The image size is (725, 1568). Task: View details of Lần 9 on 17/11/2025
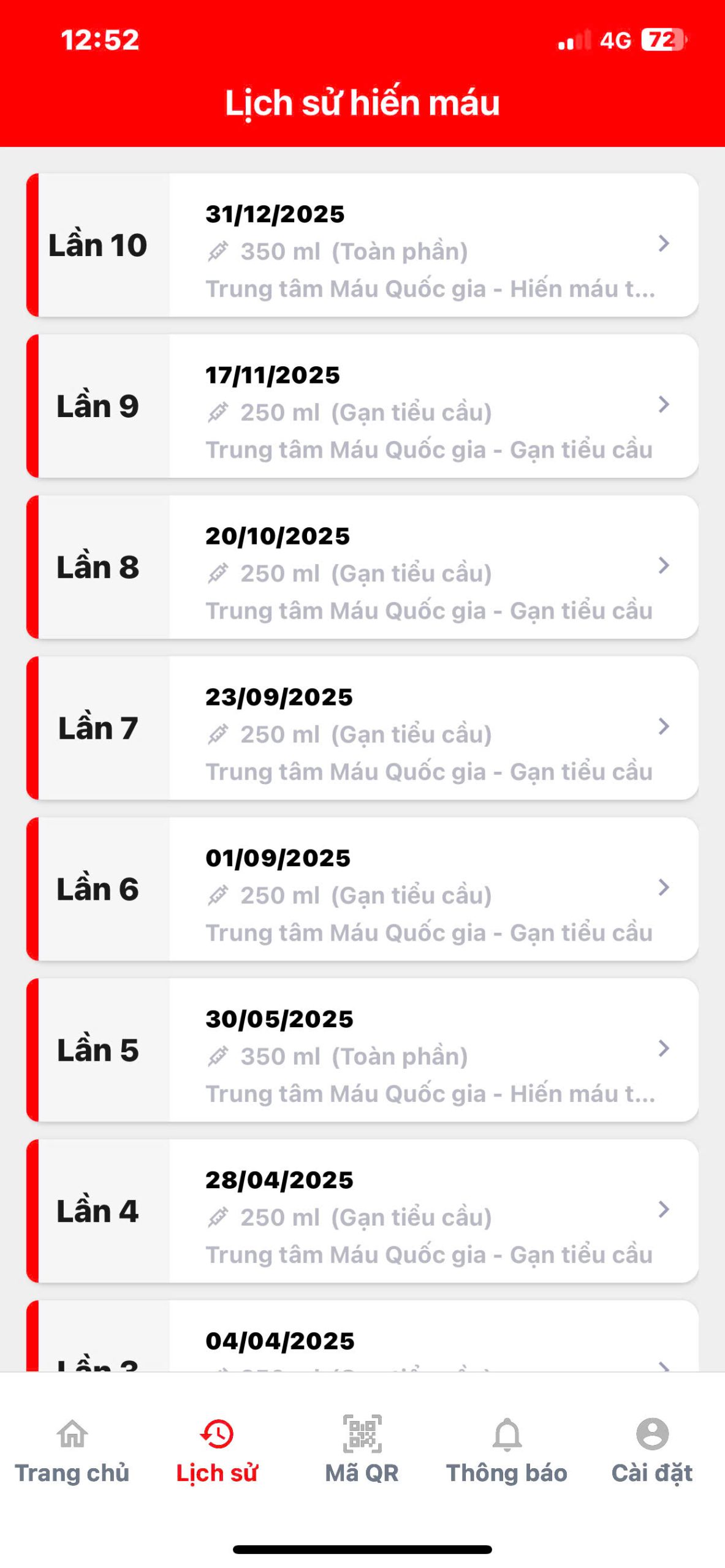coord(362,406)
